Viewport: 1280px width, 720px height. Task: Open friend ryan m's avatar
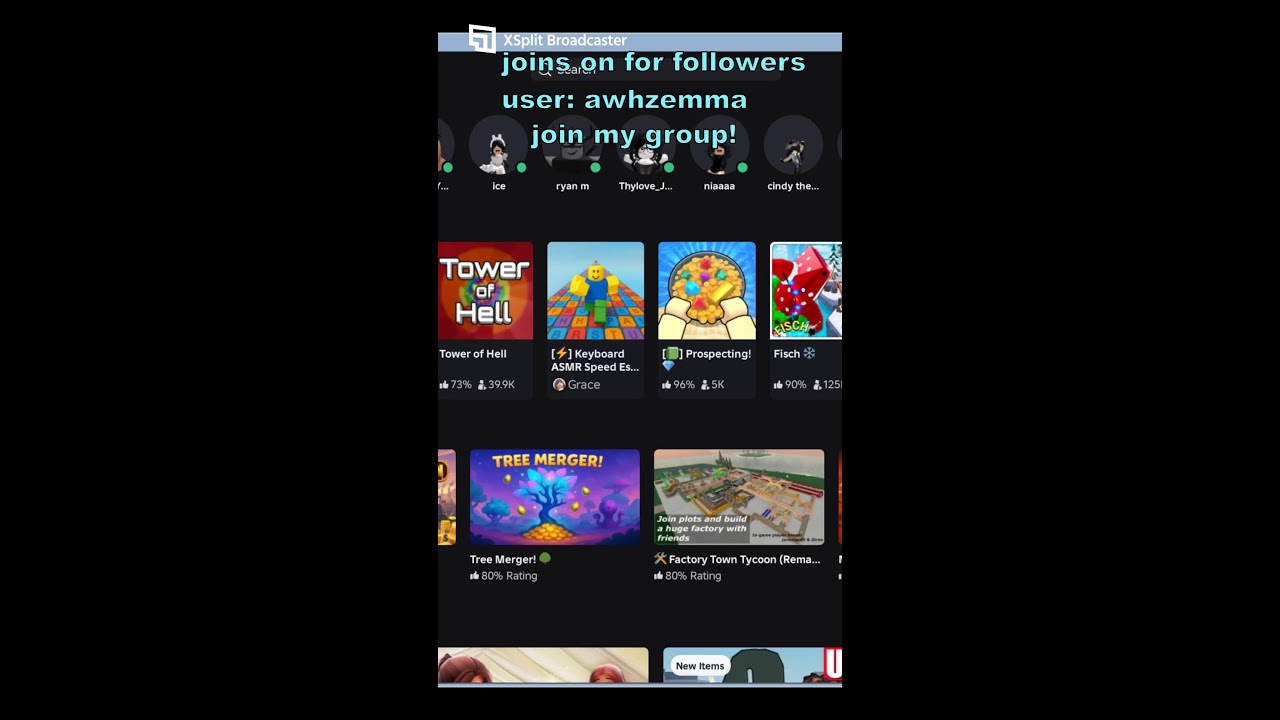572,146
